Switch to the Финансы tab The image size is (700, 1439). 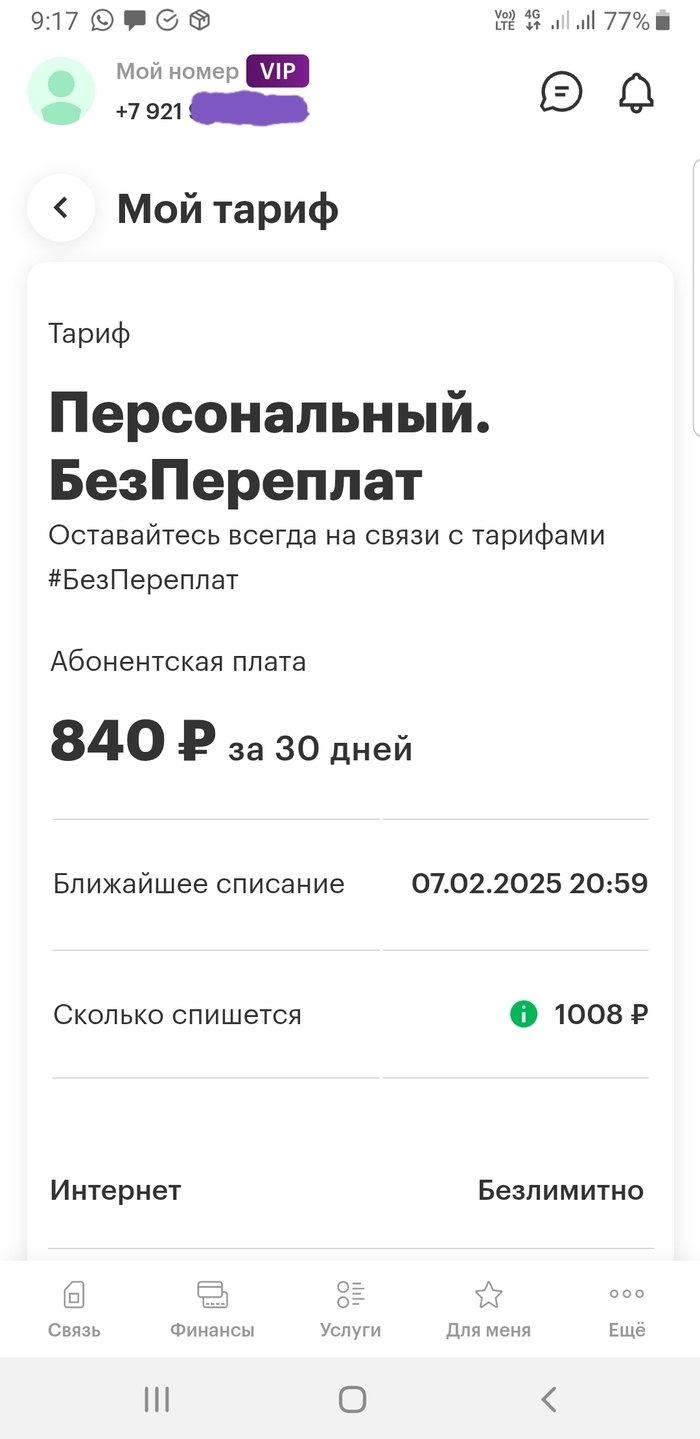(212, 1309)
